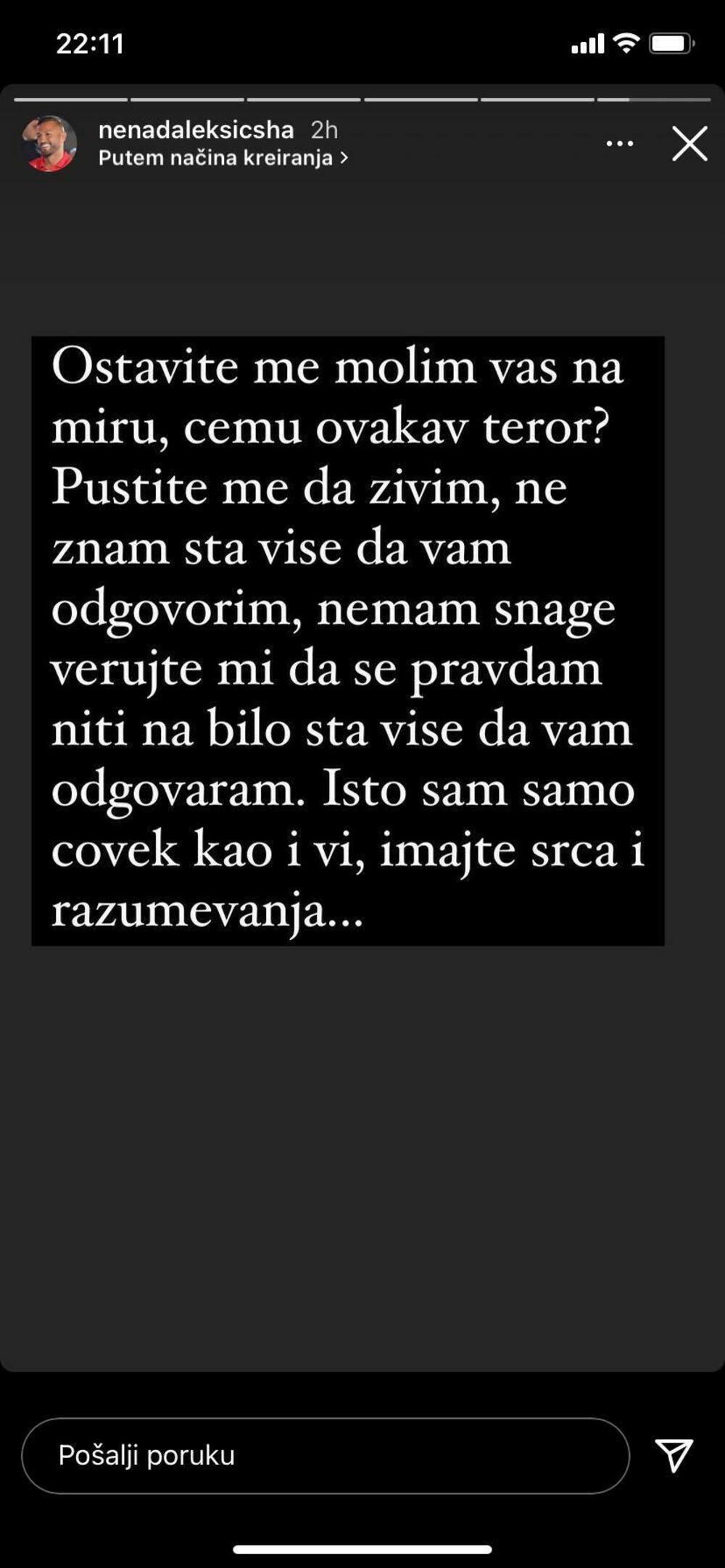725x1568 pixels.
Task: Close the story with the X
Action: [689, 143]
